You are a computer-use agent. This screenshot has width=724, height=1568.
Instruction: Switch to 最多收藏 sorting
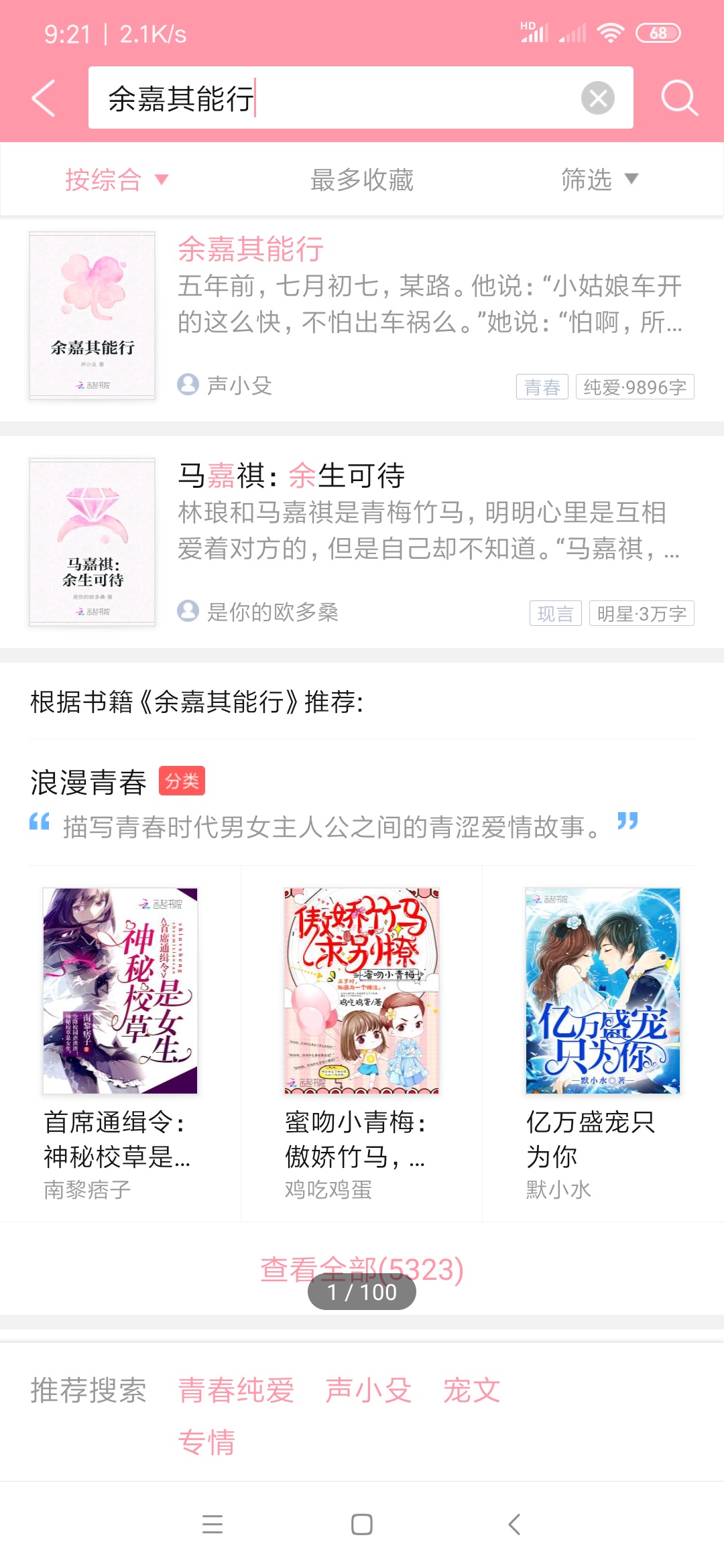click(x=362, y=180)
